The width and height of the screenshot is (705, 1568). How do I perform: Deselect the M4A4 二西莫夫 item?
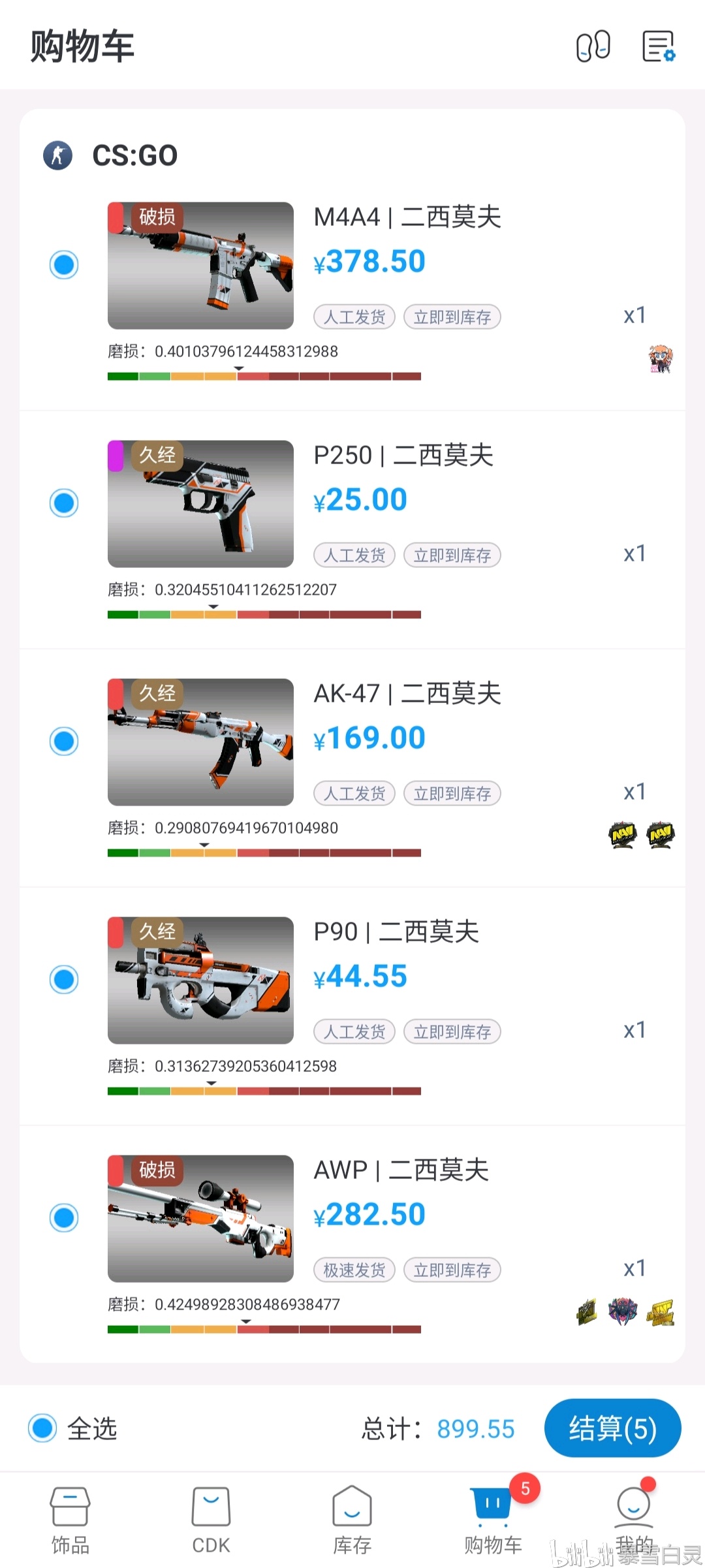coord(64,265)
